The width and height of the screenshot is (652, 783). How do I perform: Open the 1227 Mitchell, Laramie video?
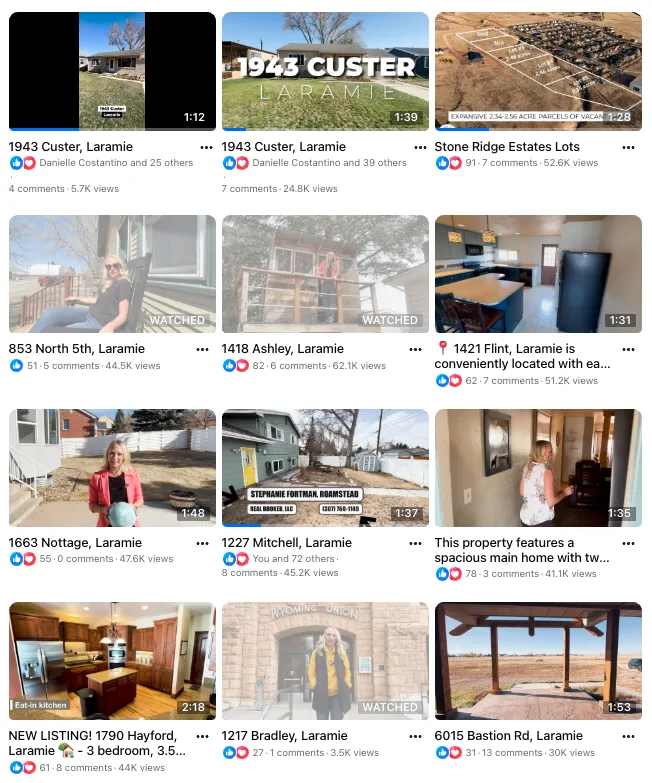tap(325, 467)
